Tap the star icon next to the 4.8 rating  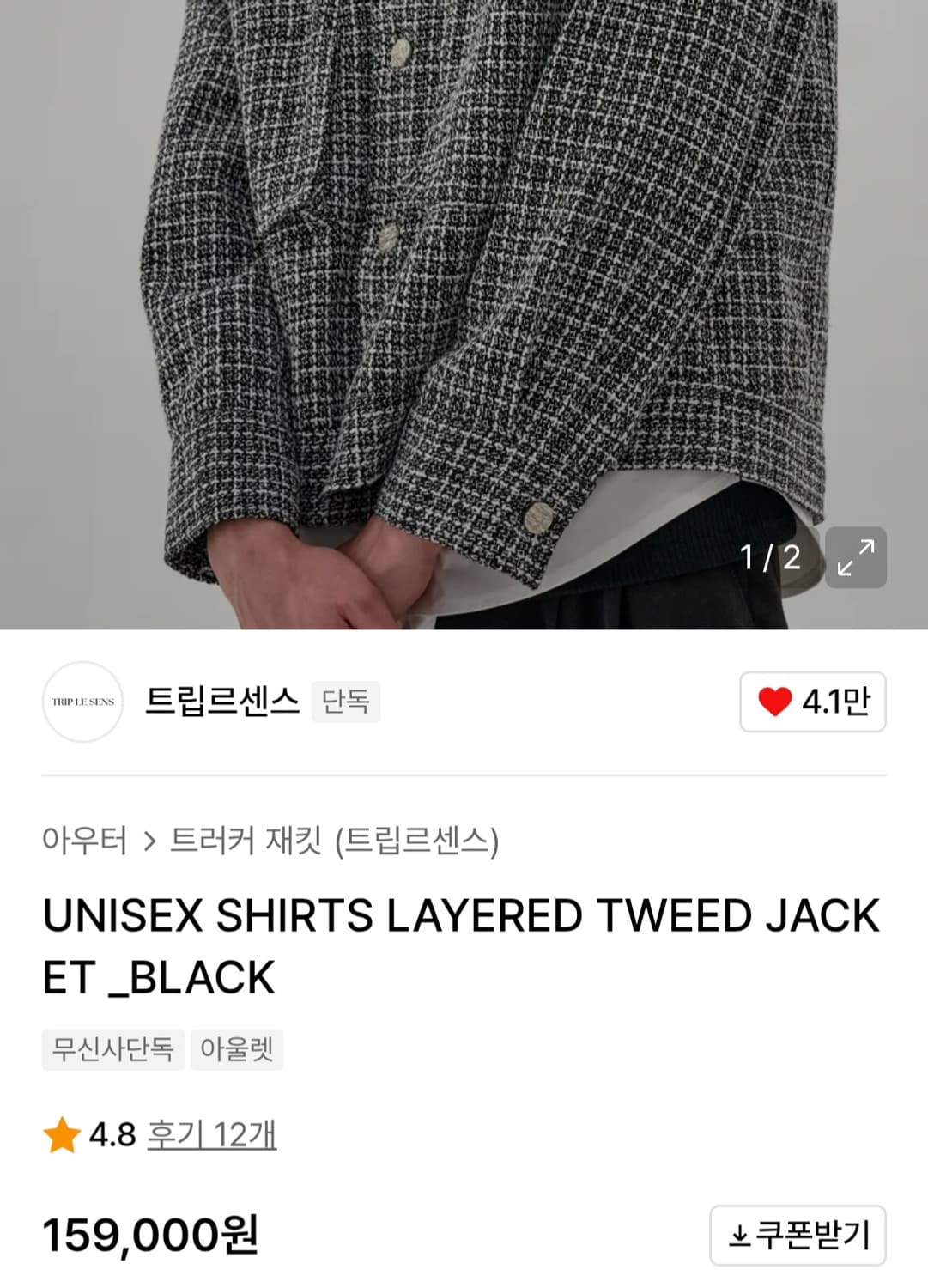coord(60,1136)
